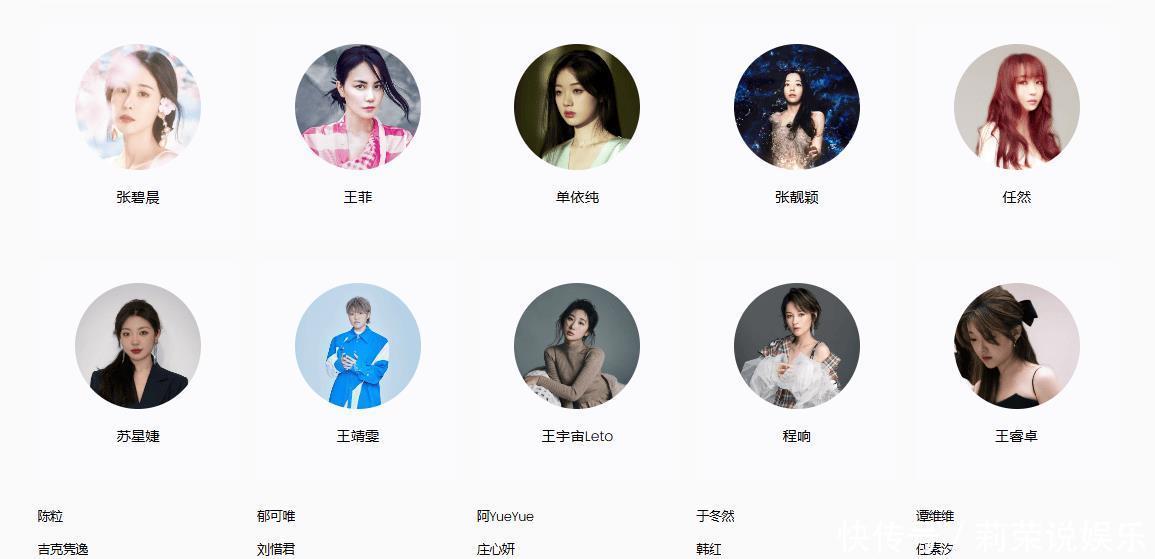The height and width of the screenshot is (559, 1155).
Task: Go to 郁可唯's page
Action: coord(276,516)
